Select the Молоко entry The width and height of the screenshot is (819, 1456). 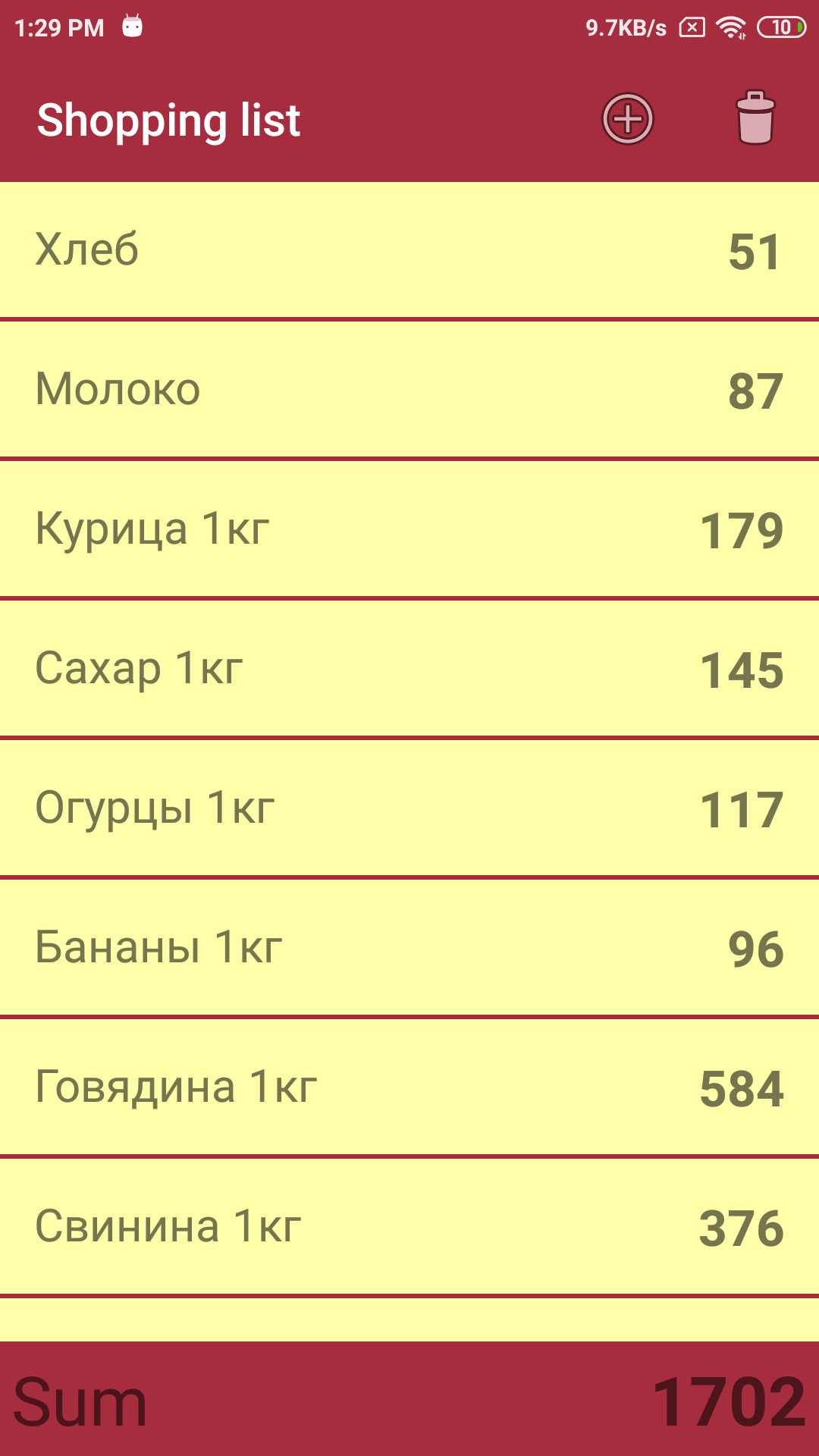pyautogui.click(x=409, y=390)
